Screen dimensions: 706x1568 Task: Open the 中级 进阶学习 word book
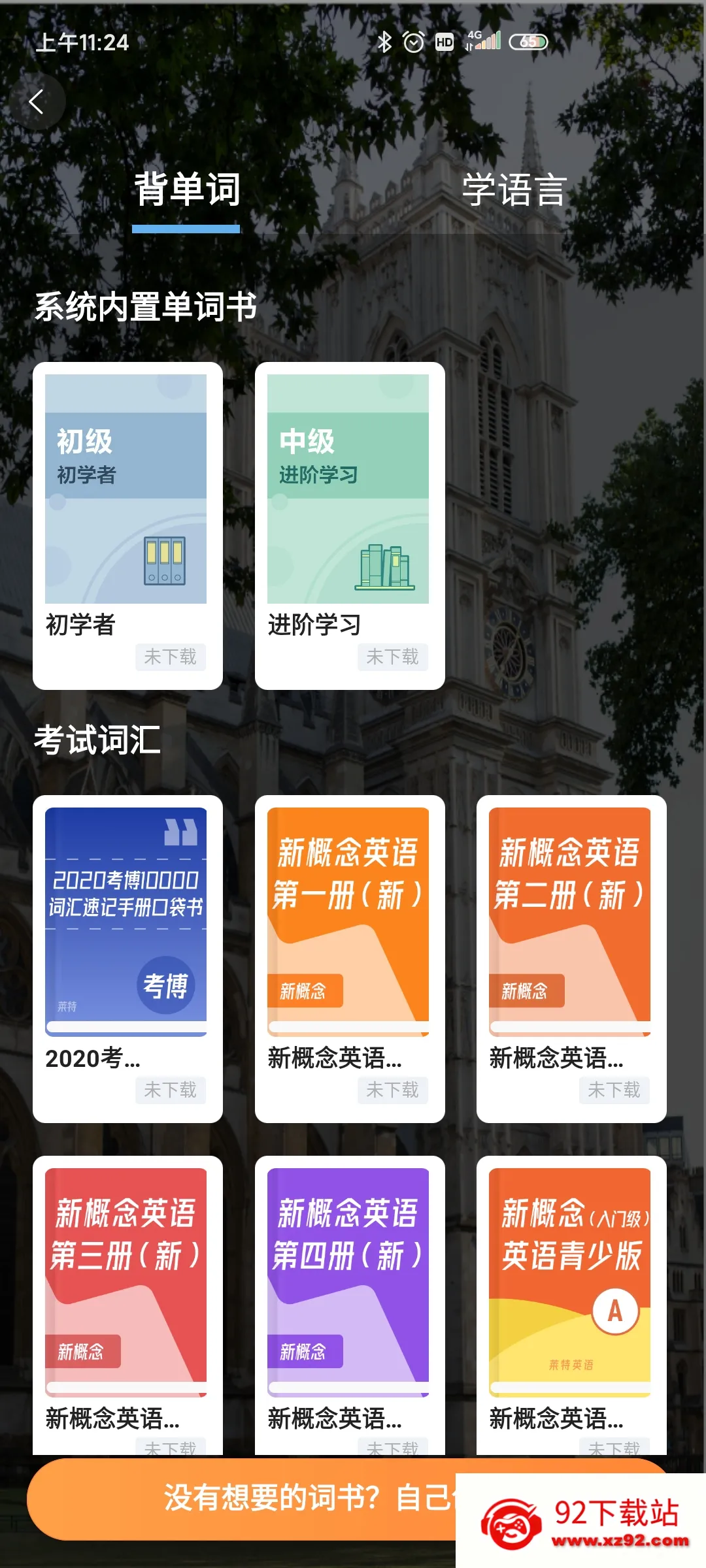coord(350,526)
